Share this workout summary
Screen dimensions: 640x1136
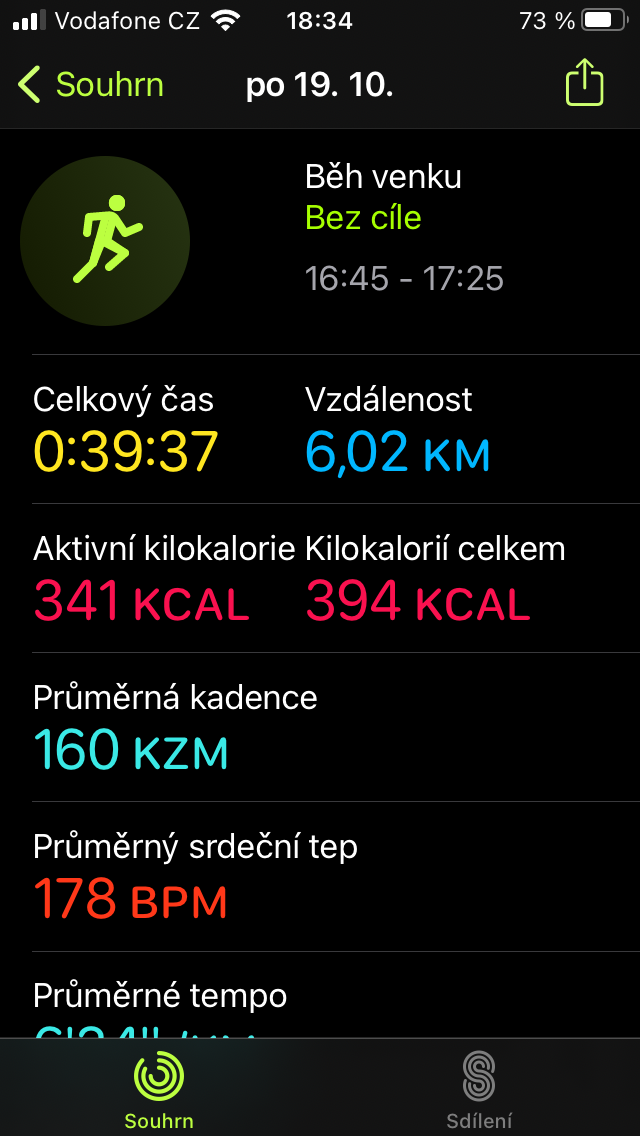tap(584, 83)
